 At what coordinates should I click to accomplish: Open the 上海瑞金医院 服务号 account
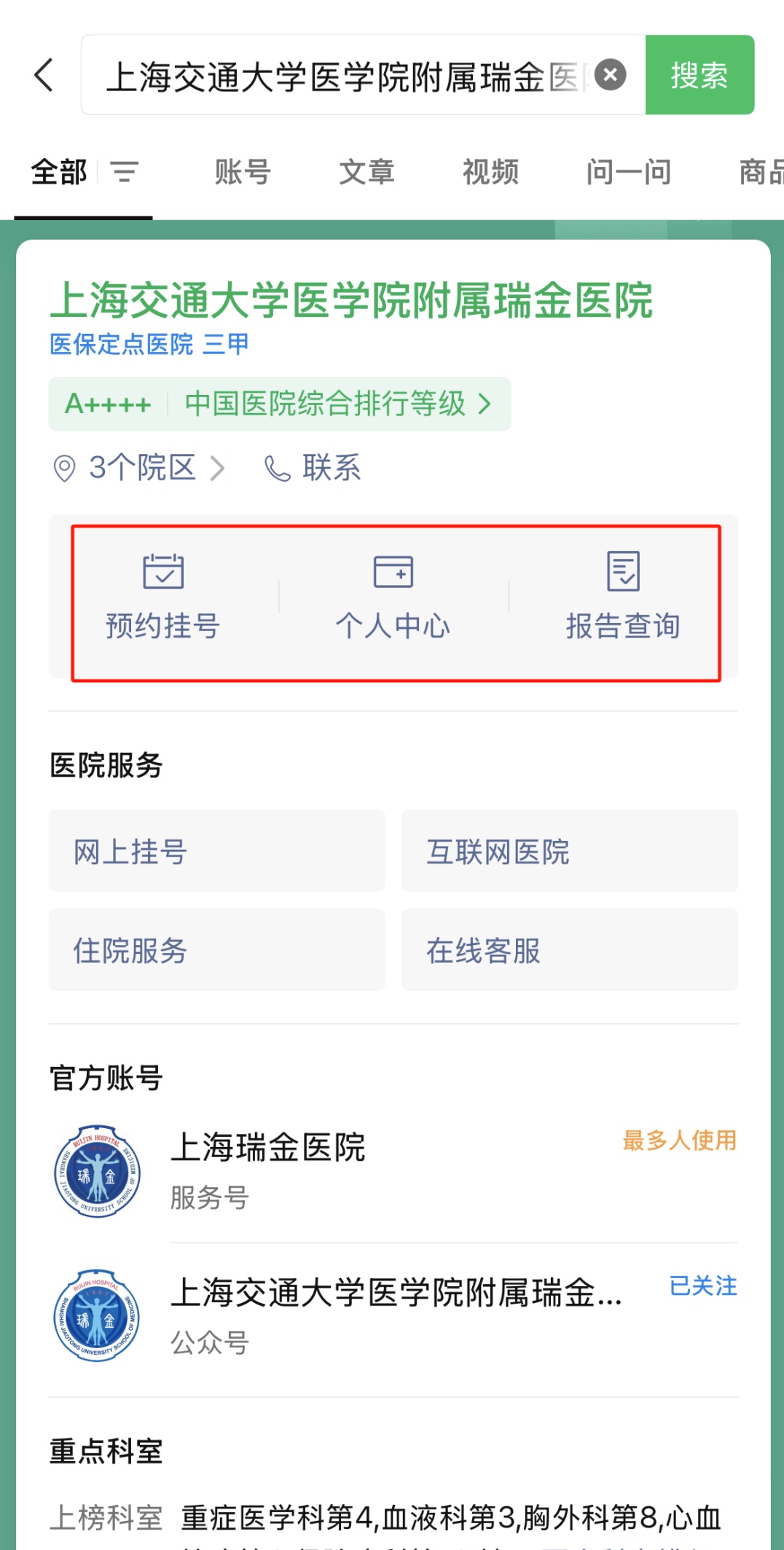(393, 1171)
